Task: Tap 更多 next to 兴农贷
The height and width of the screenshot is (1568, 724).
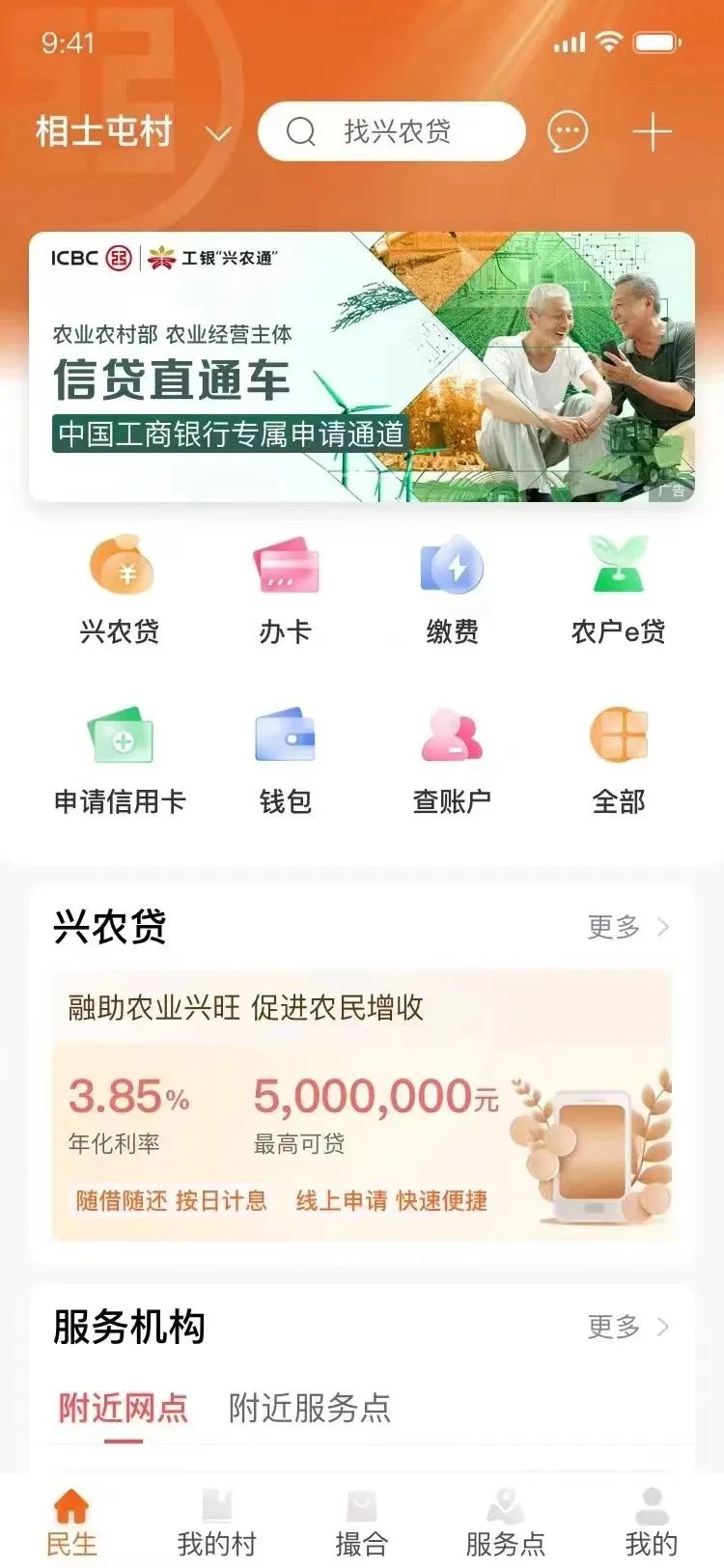Action: (x=627, y=927)
